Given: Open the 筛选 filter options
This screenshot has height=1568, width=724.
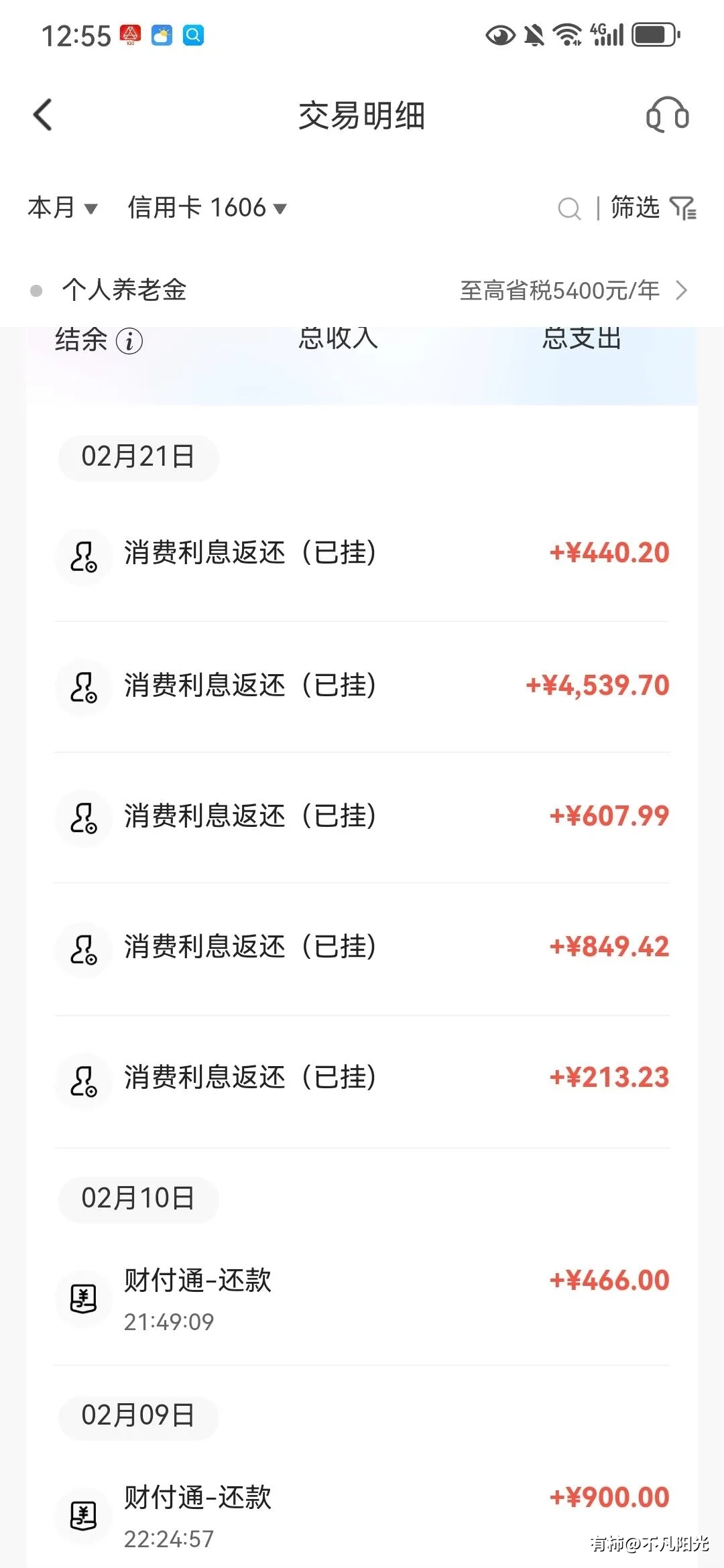Looking at the screenshot, I should [654, 208].
